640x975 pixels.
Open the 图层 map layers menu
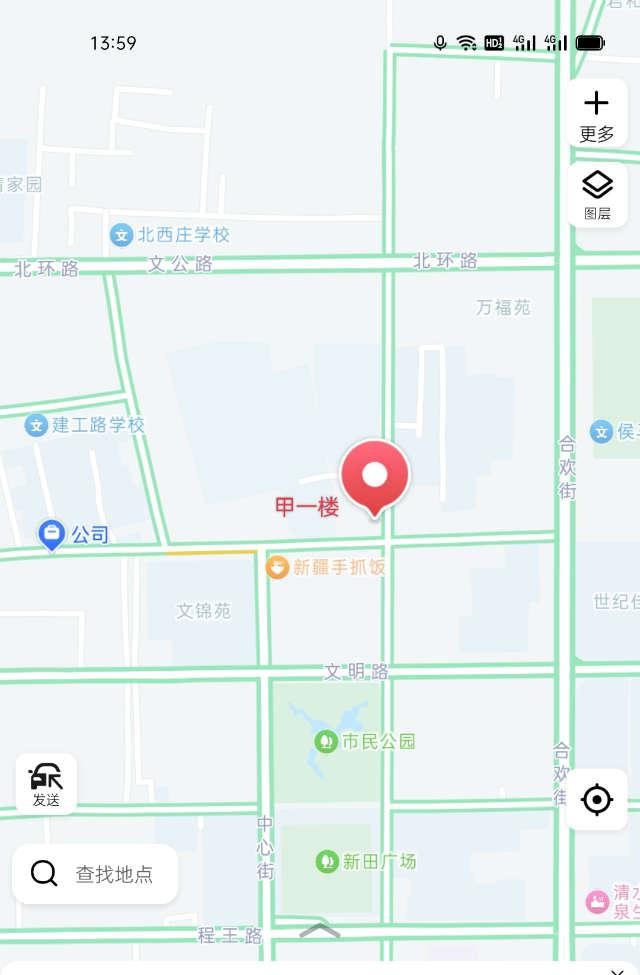pos(597,194)
